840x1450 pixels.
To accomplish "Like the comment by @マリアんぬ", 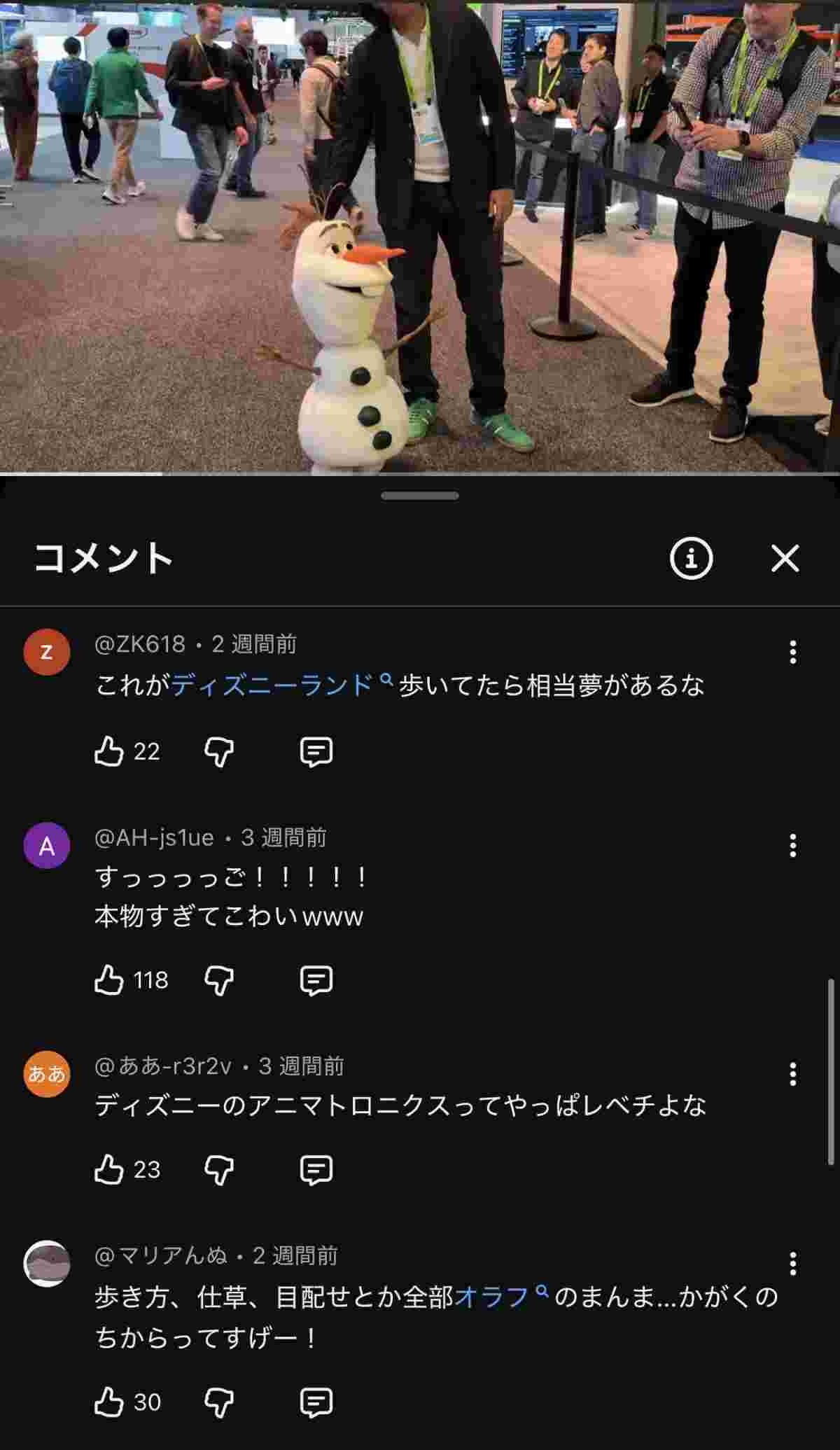I will 109,1402.
